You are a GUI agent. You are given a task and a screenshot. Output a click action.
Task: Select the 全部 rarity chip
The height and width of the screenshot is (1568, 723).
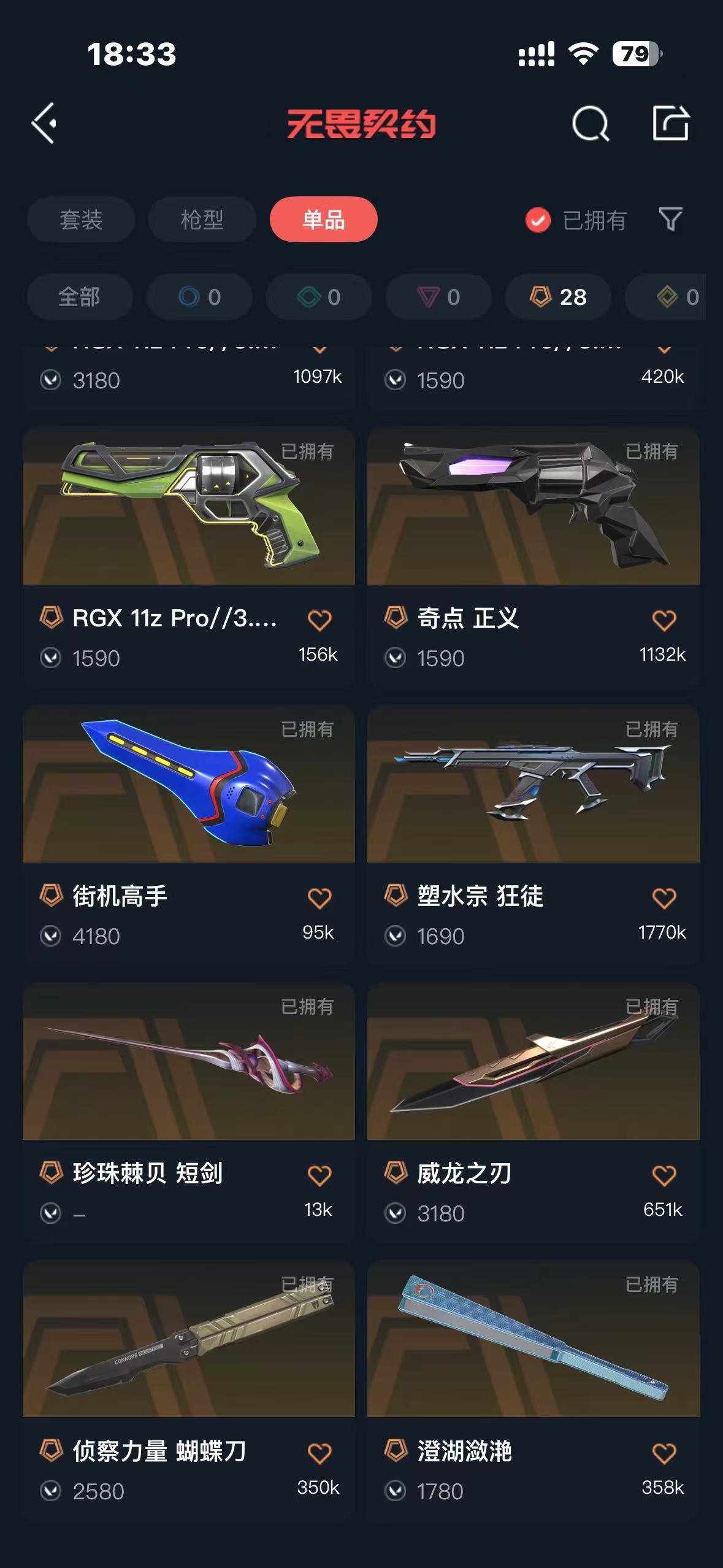(79, 298)
